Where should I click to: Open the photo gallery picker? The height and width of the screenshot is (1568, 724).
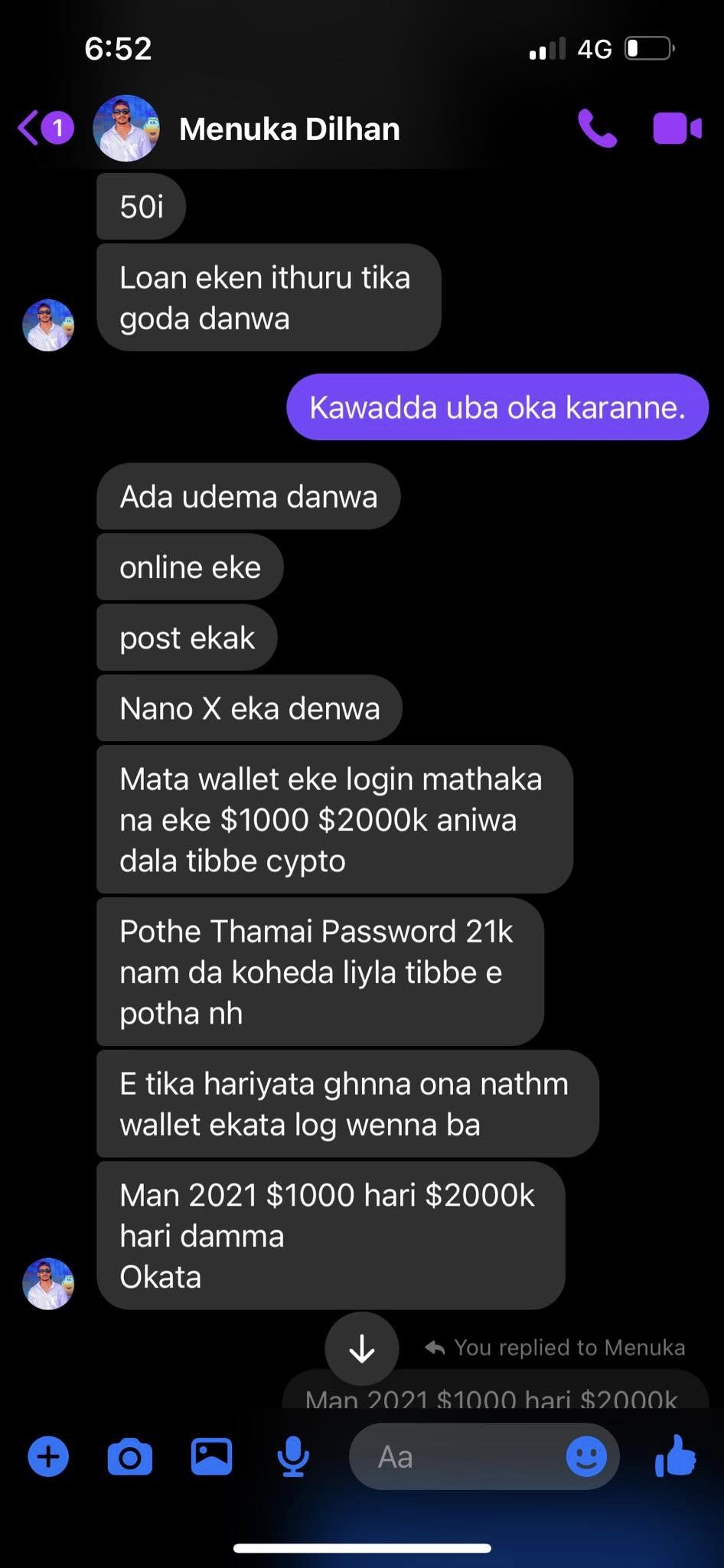point(211,1456)
